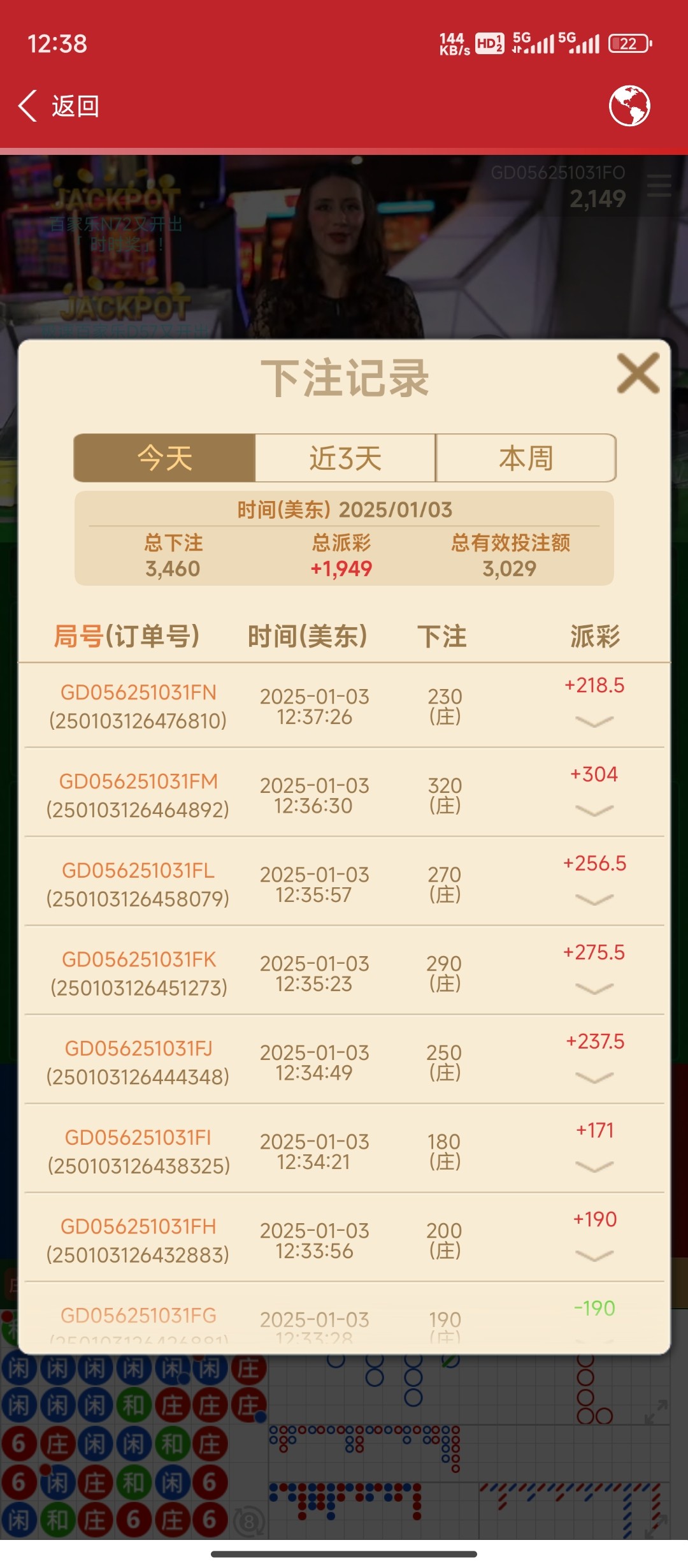
Task: Select the 今天 tab
Action: pyautogui.click(x=164, y=458)
